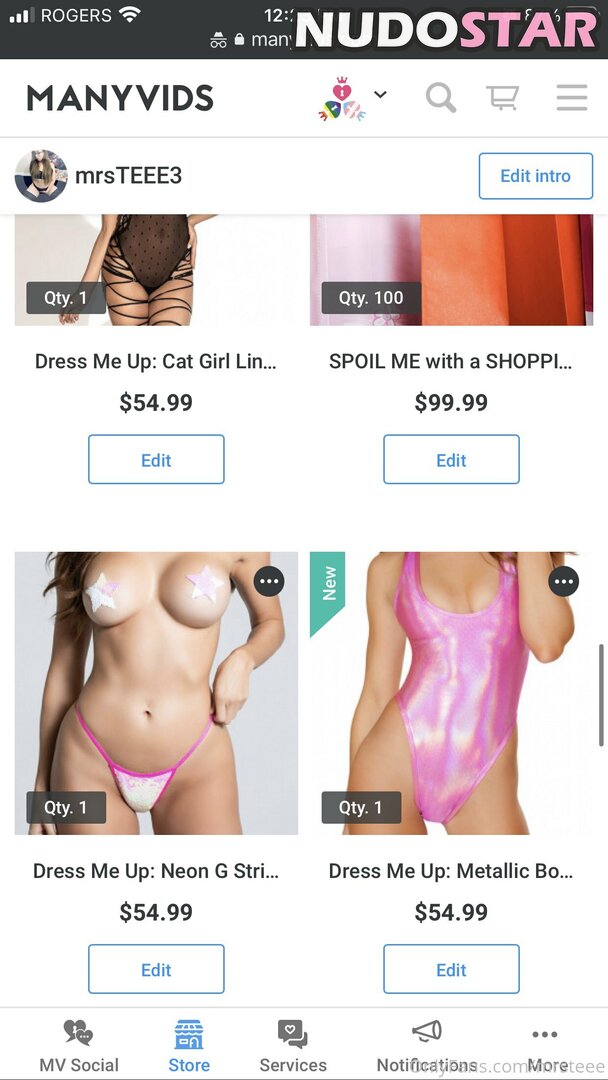Viewport: 608px width, 1080px height.
Task: Edit the Neon G String item
Action: tap(156, 969)
